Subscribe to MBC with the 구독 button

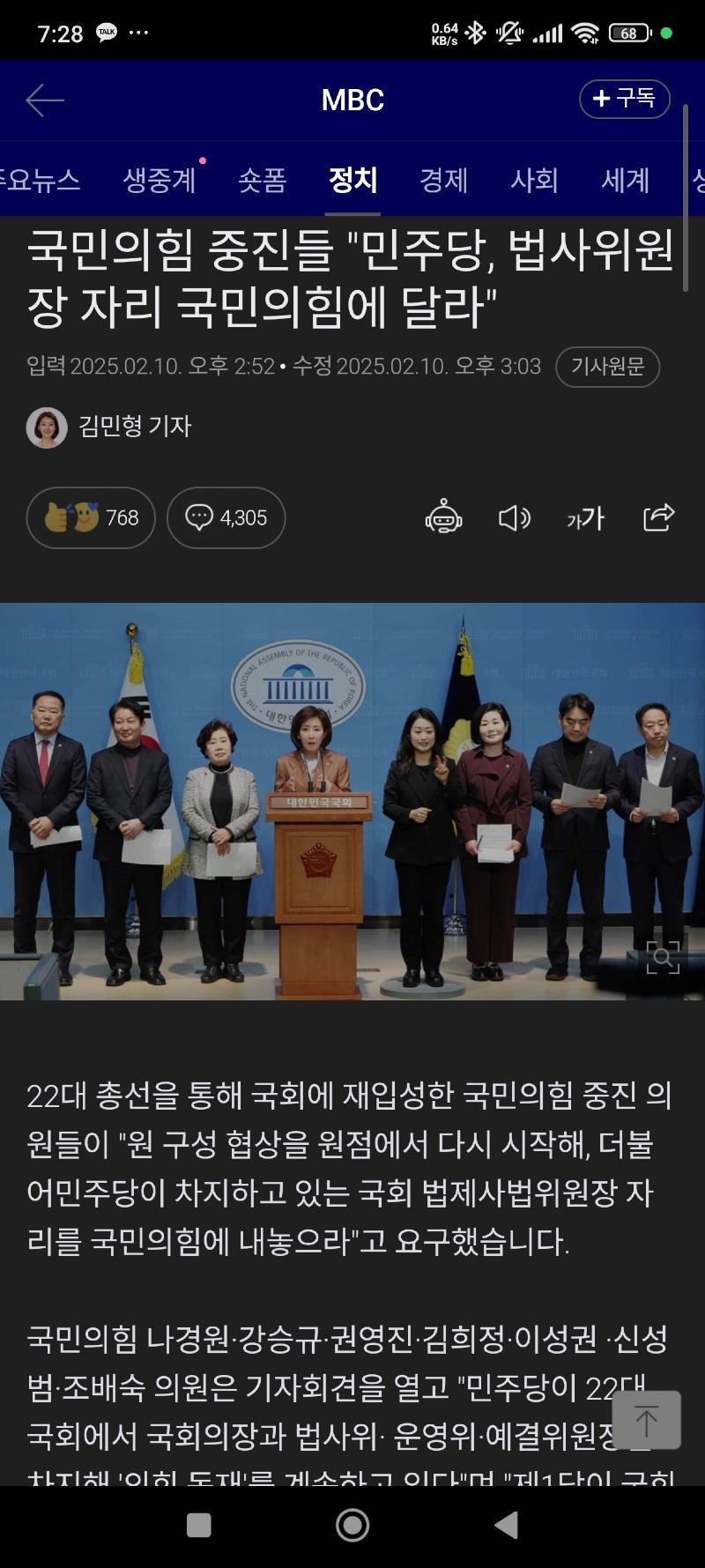624,99
